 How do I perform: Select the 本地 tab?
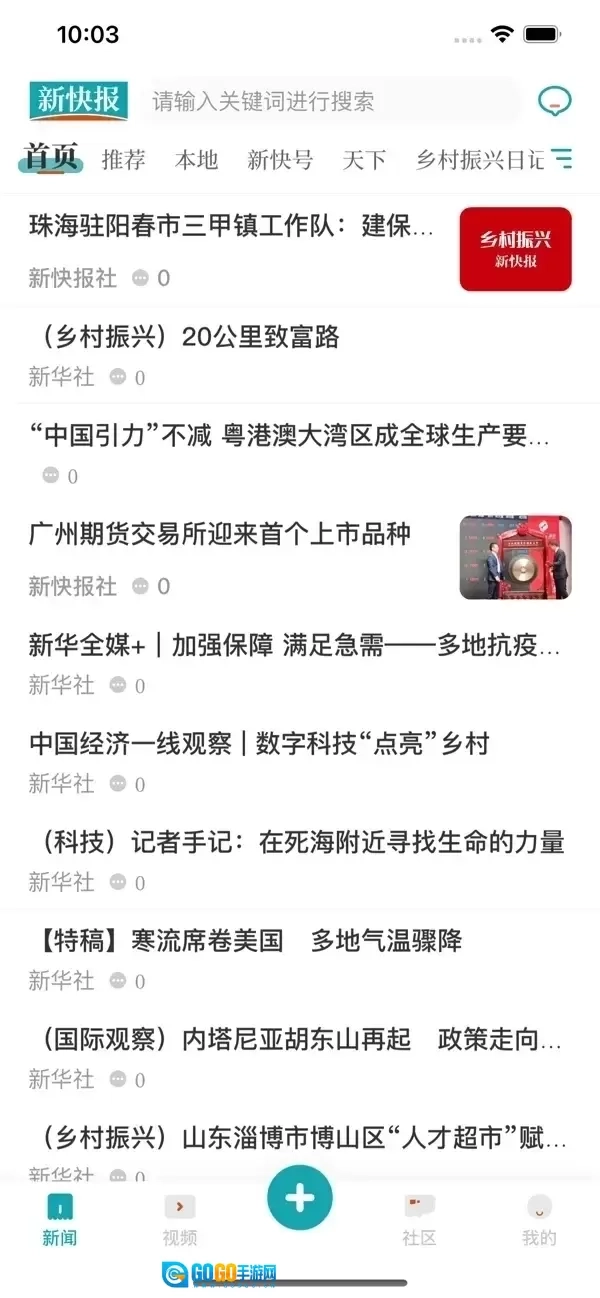196,160
